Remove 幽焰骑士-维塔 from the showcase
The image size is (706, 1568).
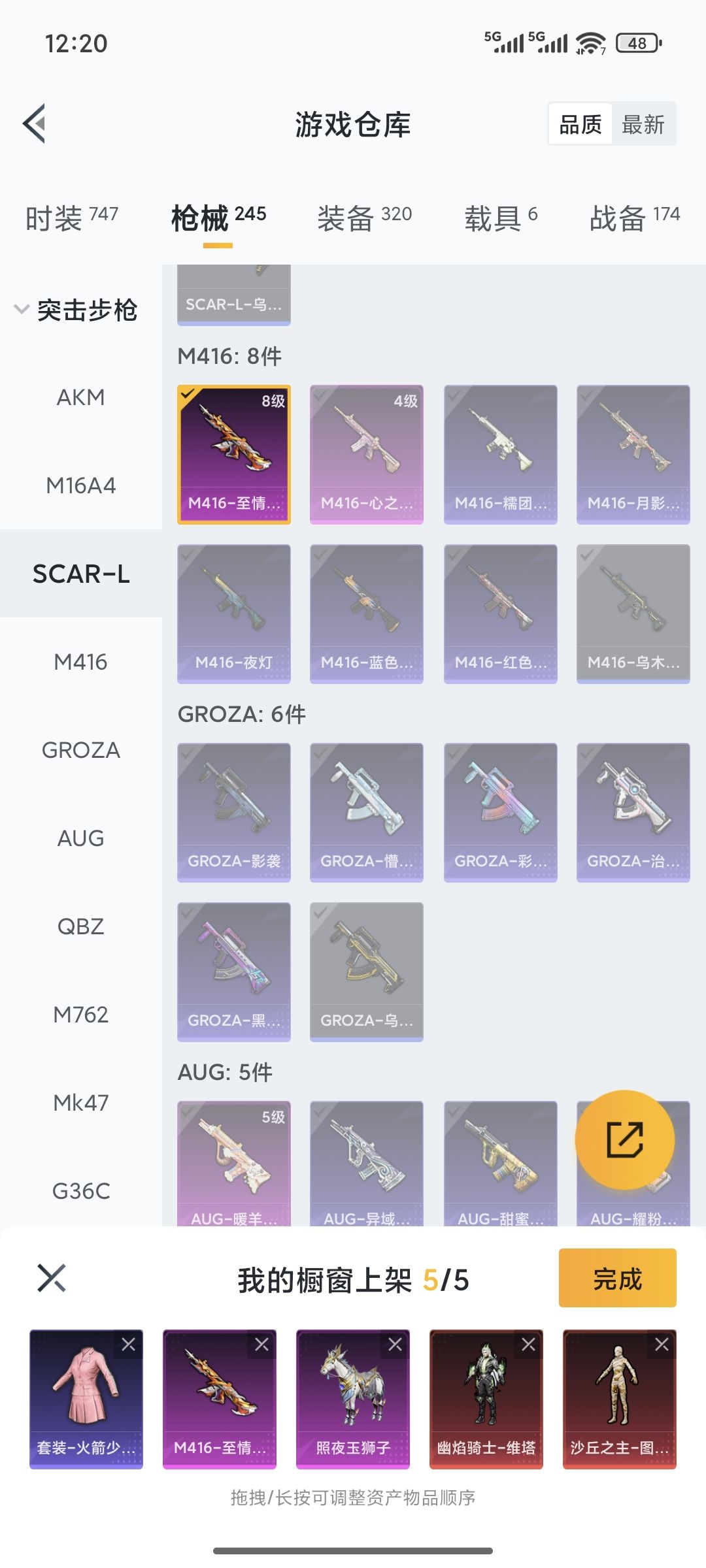pos(528,1345)
